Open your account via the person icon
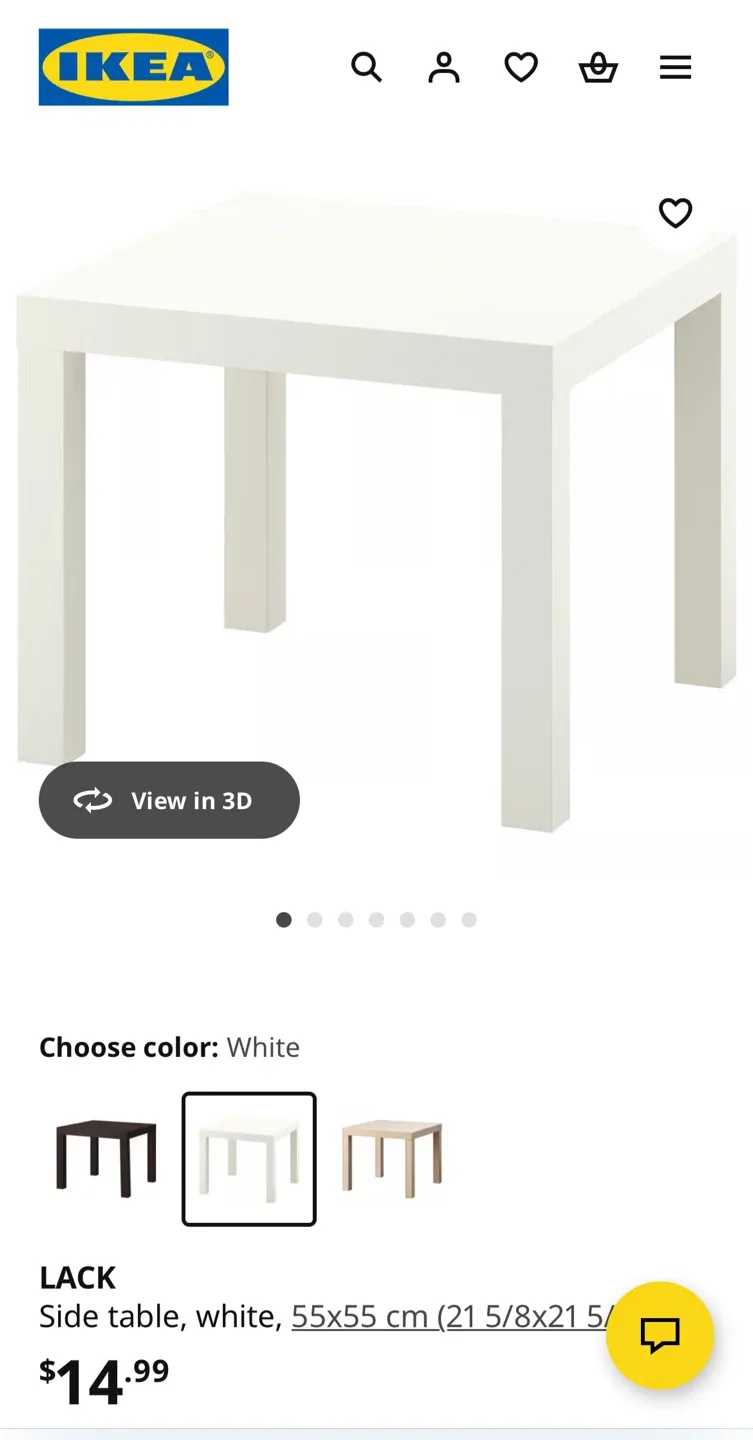The image size is (753, 1440). click(x=443, y=67)
